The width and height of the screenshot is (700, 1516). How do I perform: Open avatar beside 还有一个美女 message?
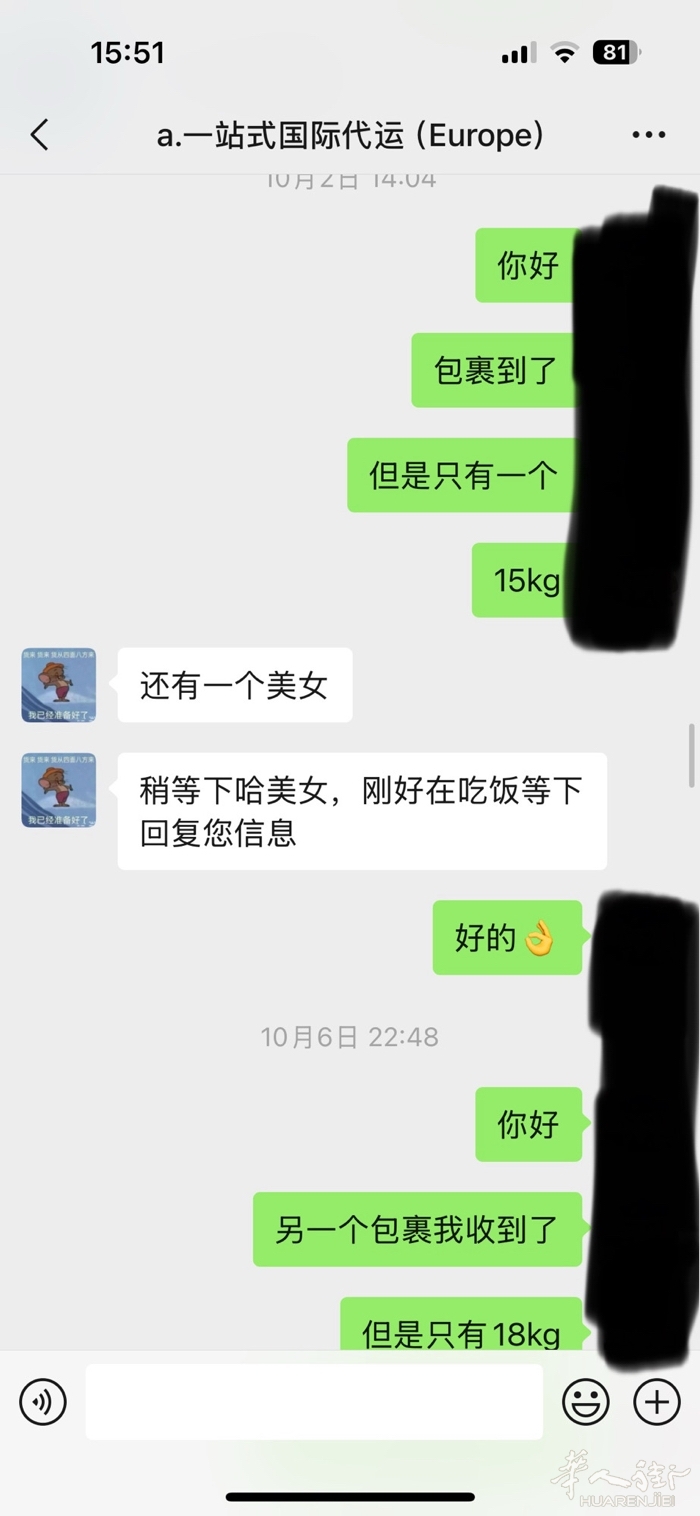click(59, 685)
